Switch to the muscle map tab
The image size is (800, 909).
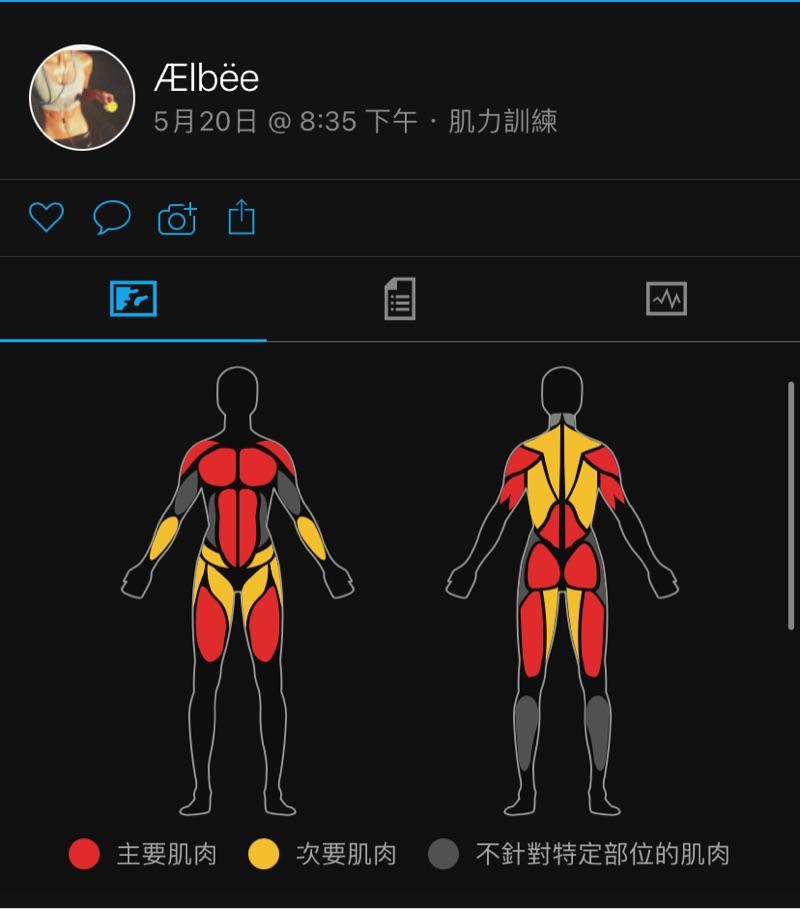133,299
